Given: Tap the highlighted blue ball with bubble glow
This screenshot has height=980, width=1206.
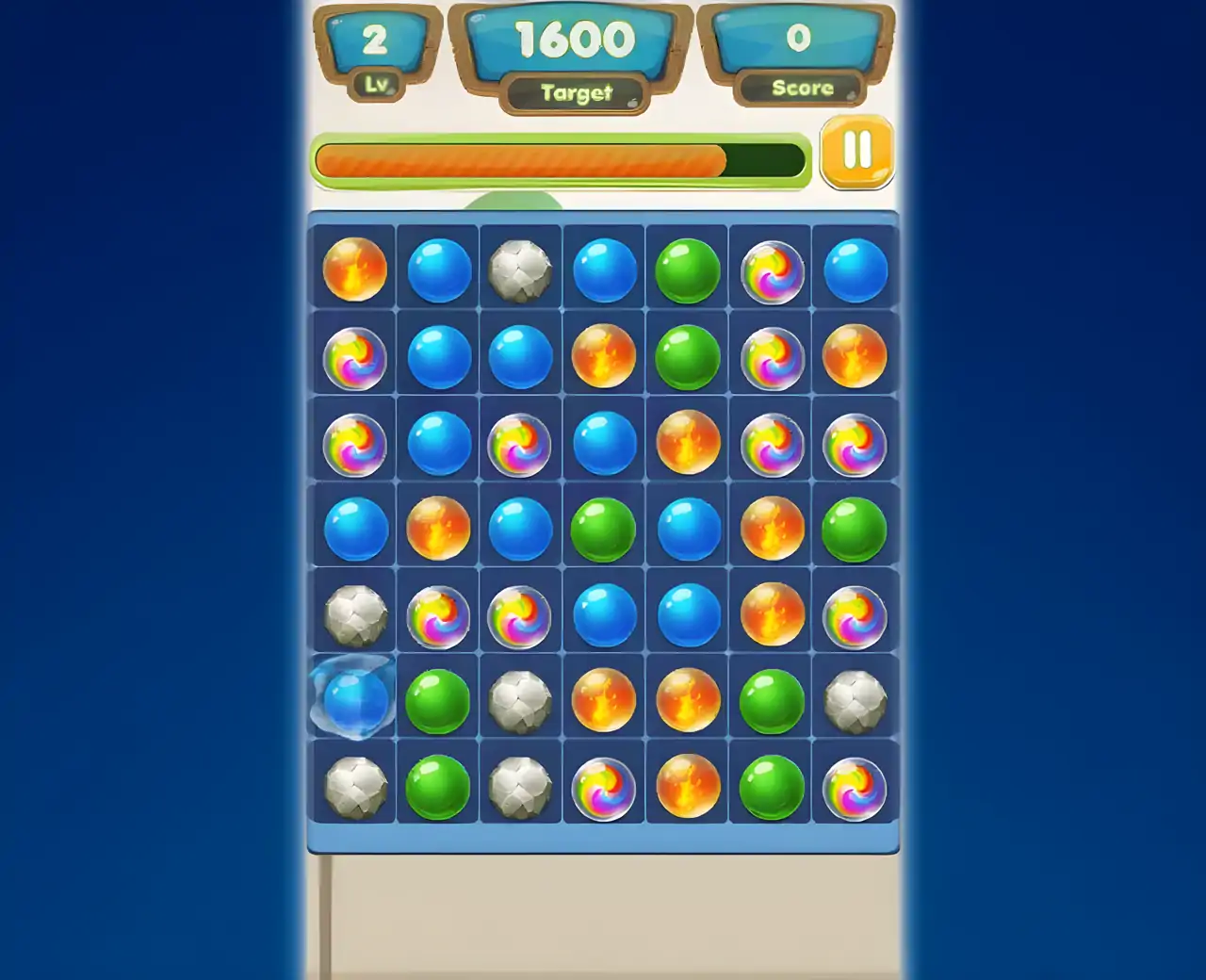Looking at the screenshot, I should [x=354, y=698].
